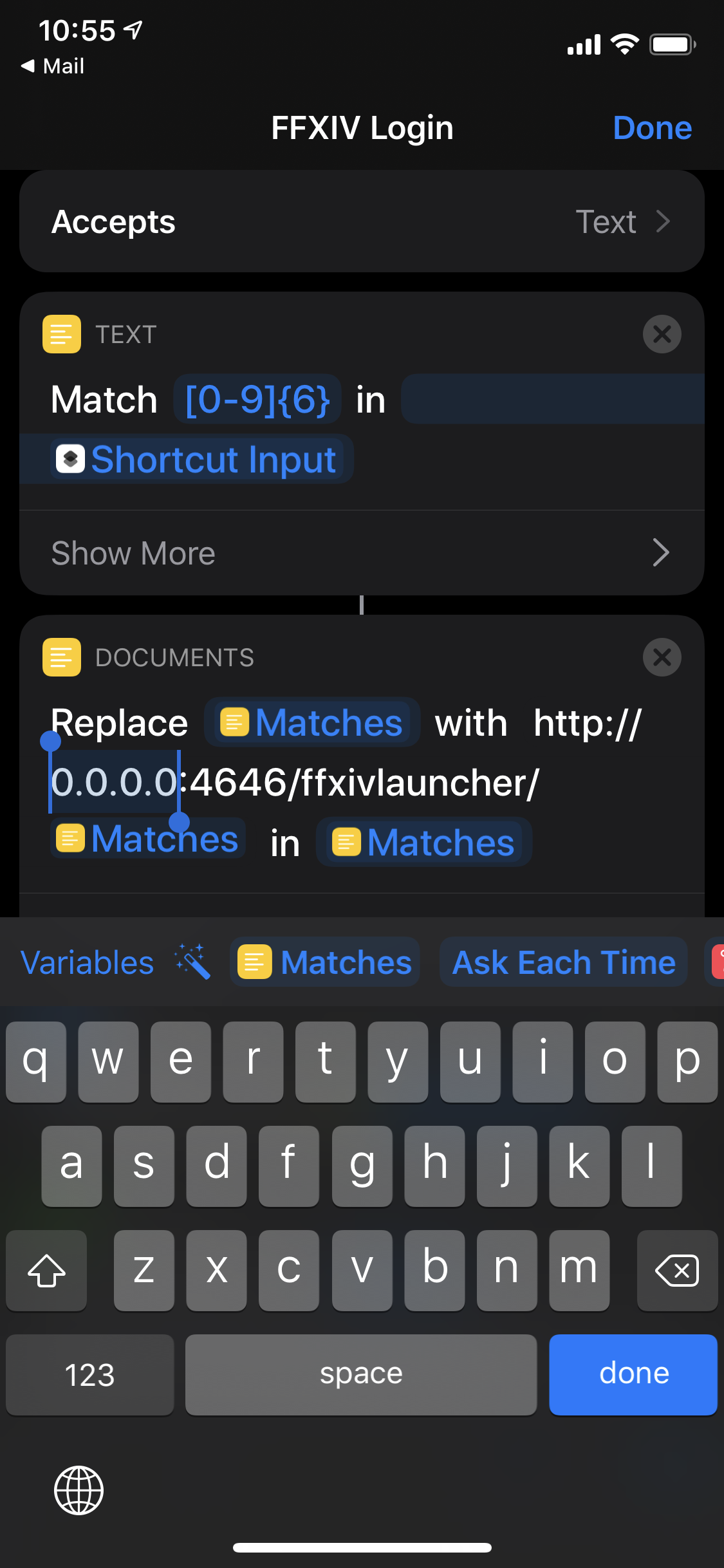
Task: Expand Show More options
Action: click(x=362, y=553)
